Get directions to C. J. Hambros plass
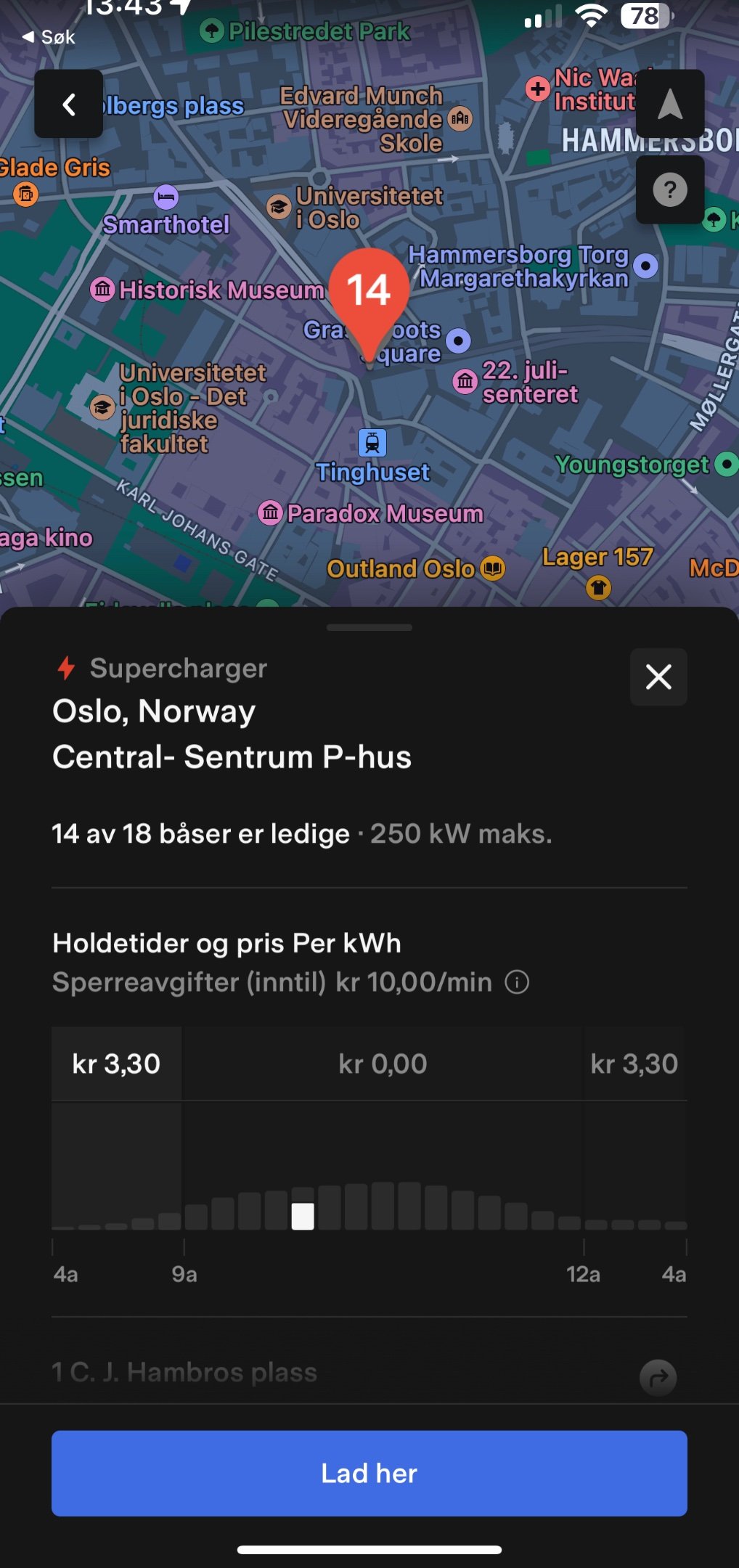The height and width of the screenshot is (1568, 739). tap(658, 1376)
